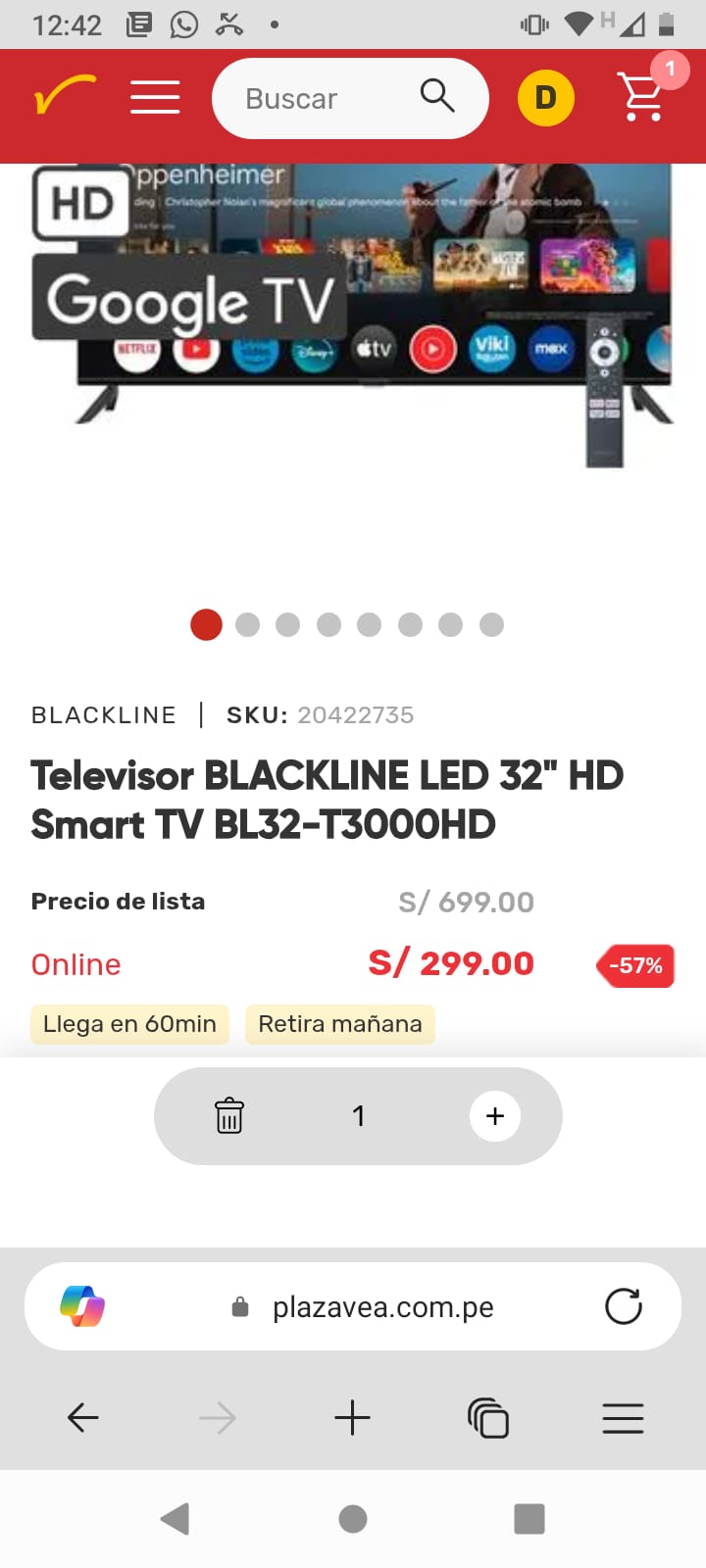Add a new browser tab
The height and width of the screenshot is (1568, 706).
(x=352, y=1417)
